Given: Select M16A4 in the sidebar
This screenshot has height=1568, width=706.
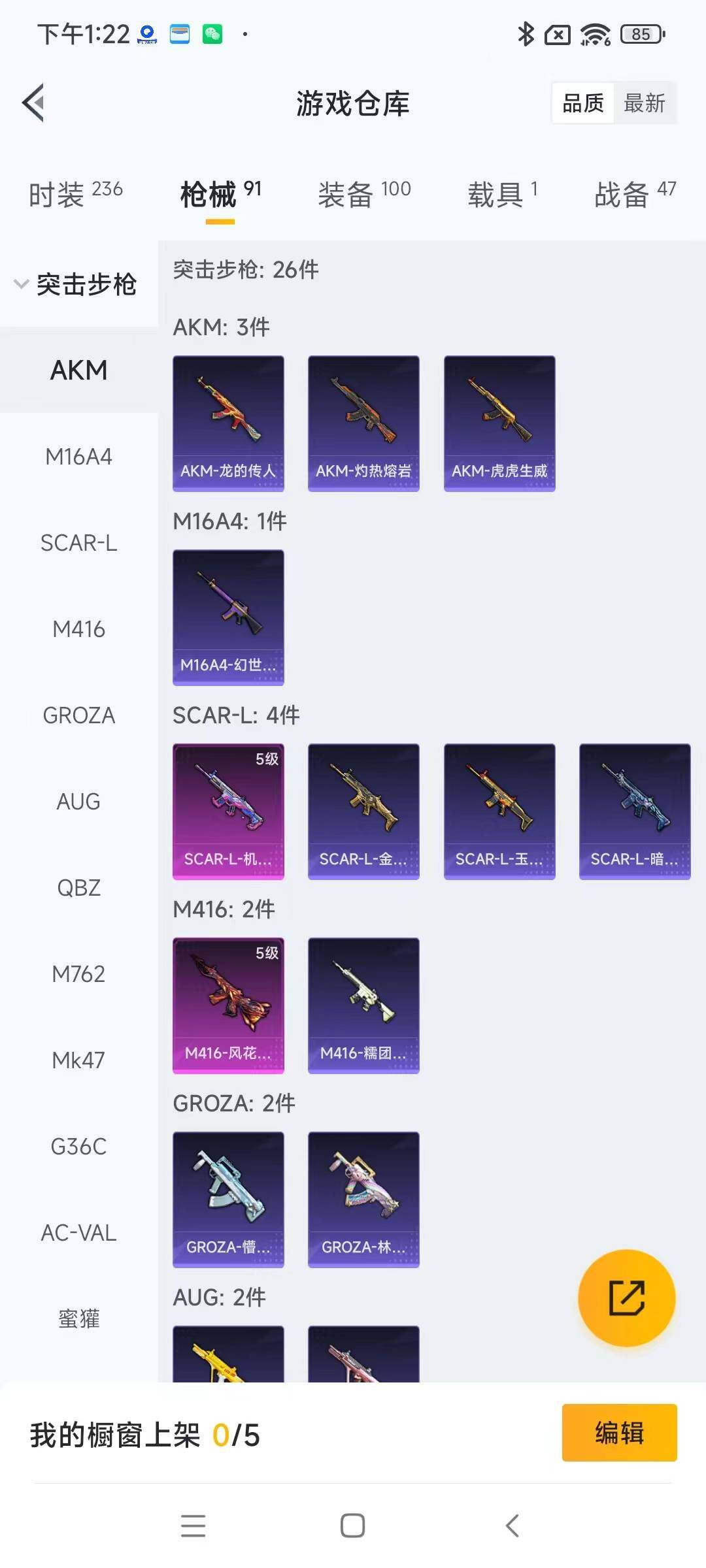Looking at the screenshot, I should coord(78,457).
